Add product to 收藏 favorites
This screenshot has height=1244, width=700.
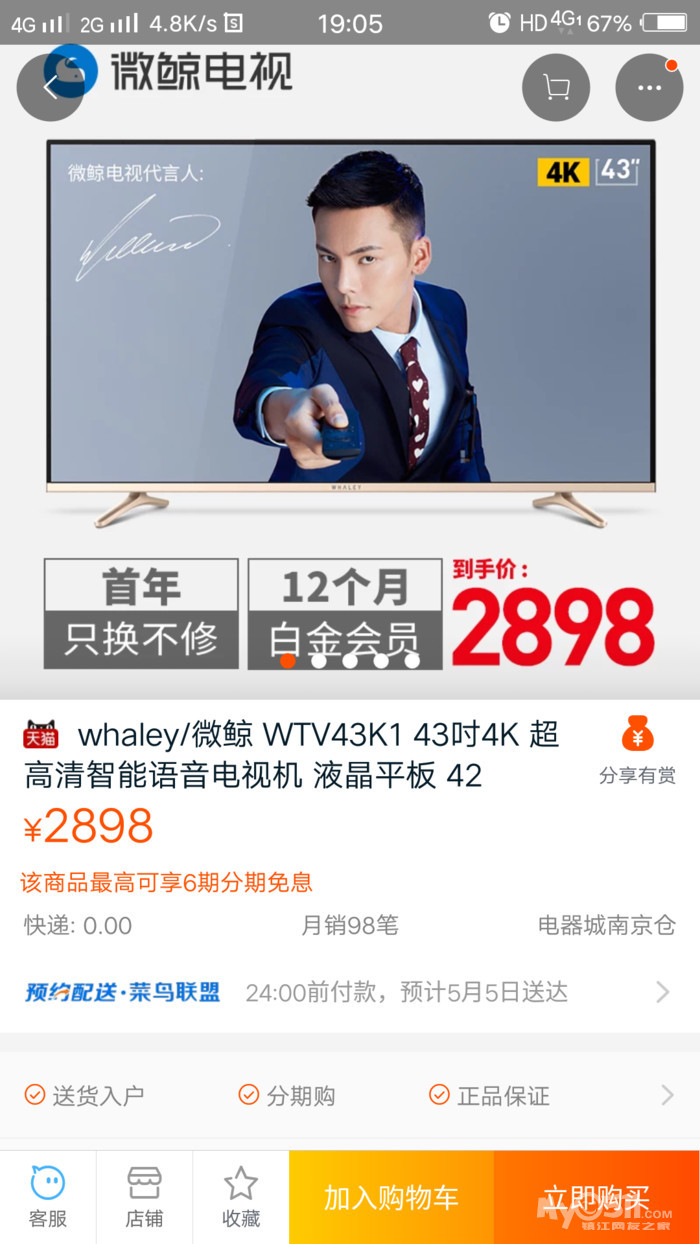(x=240, y=1197)
